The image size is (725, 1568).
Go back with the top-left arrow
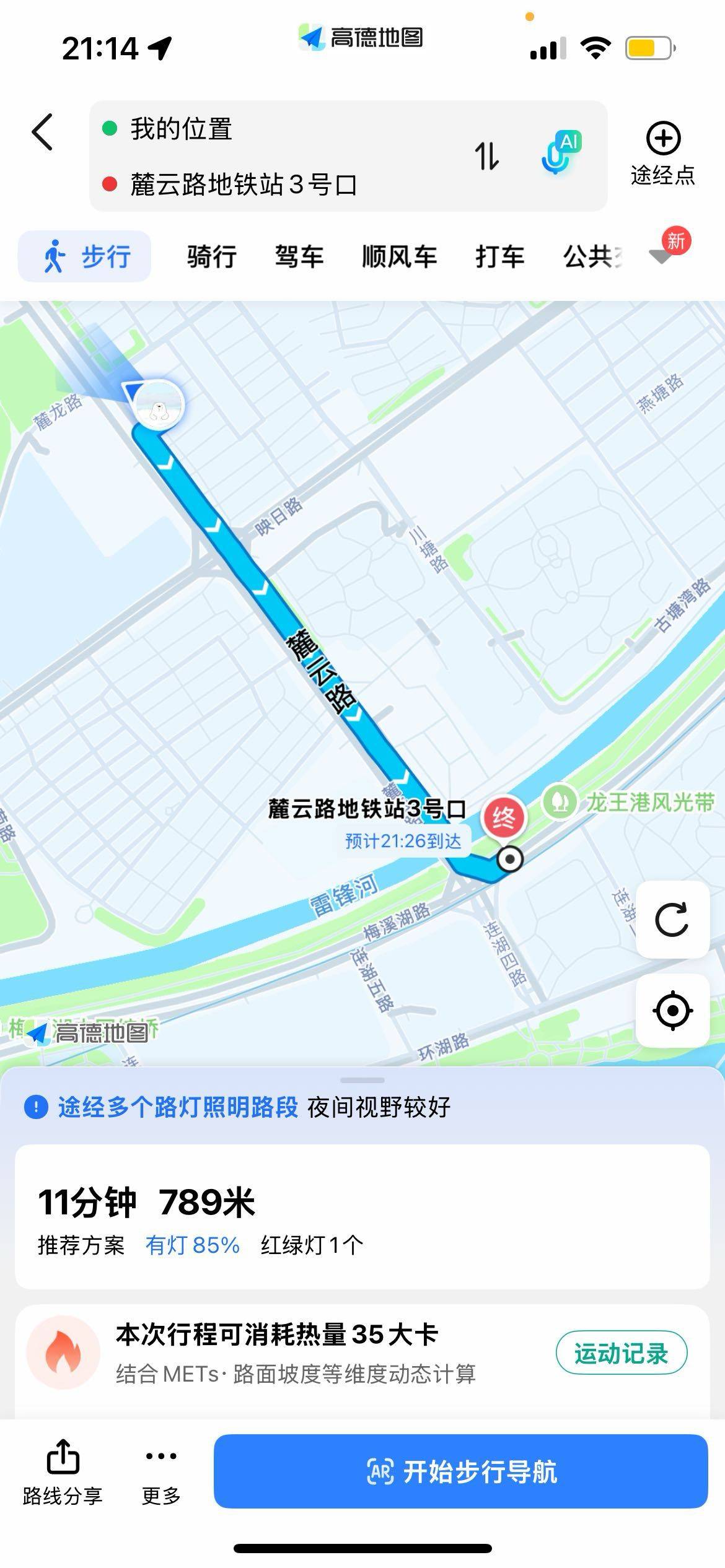click(x=42, y=132)
